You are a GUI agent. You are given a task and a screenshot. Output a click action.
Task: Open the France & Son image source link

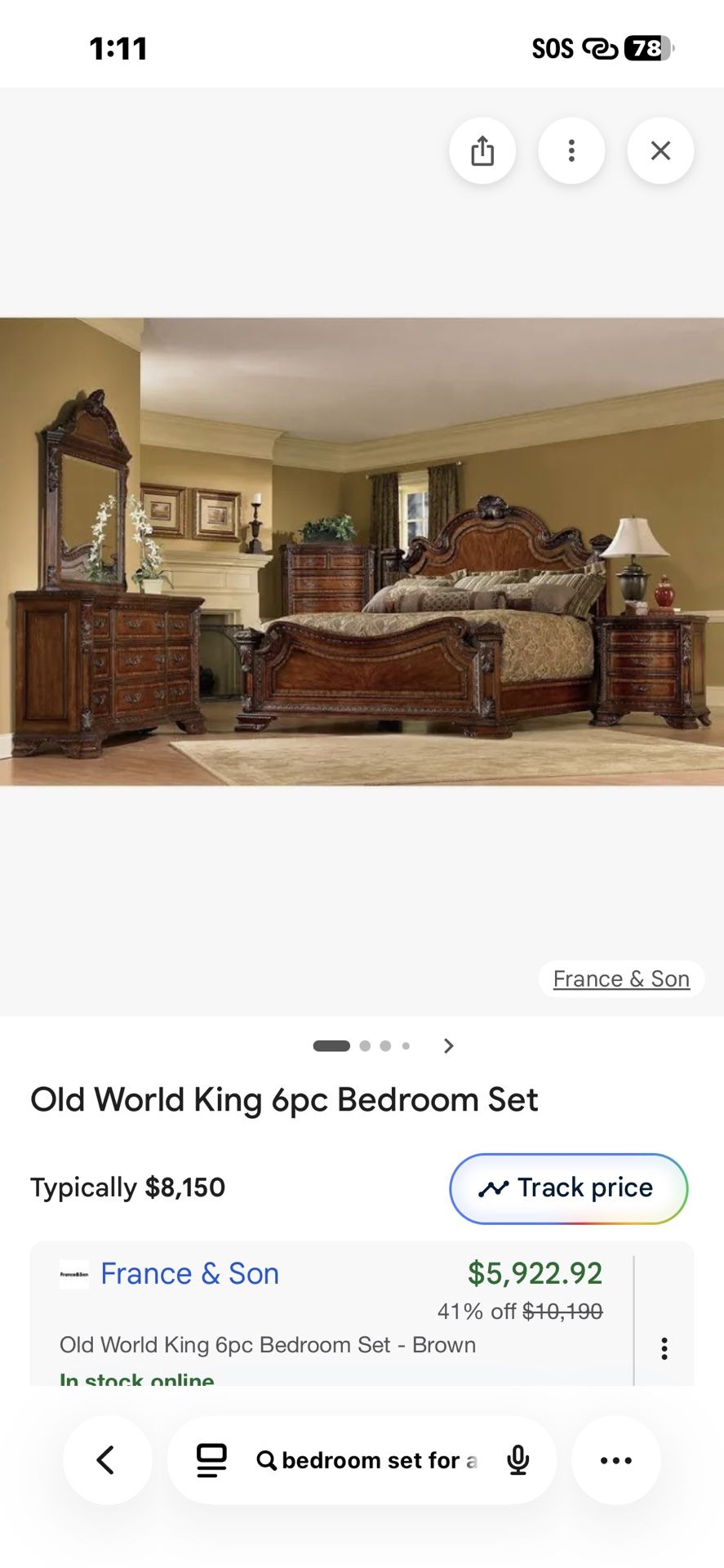[x=621, y=978]
